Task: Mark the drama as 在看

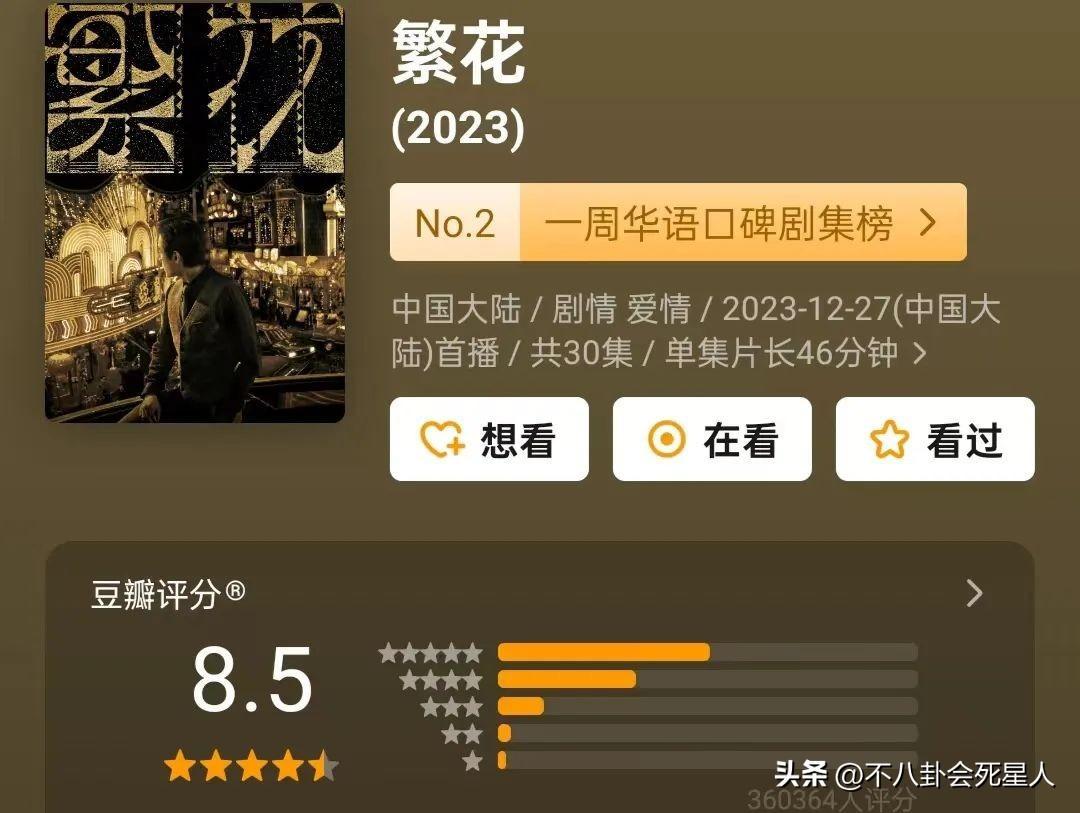Action: tap(711, 440)
